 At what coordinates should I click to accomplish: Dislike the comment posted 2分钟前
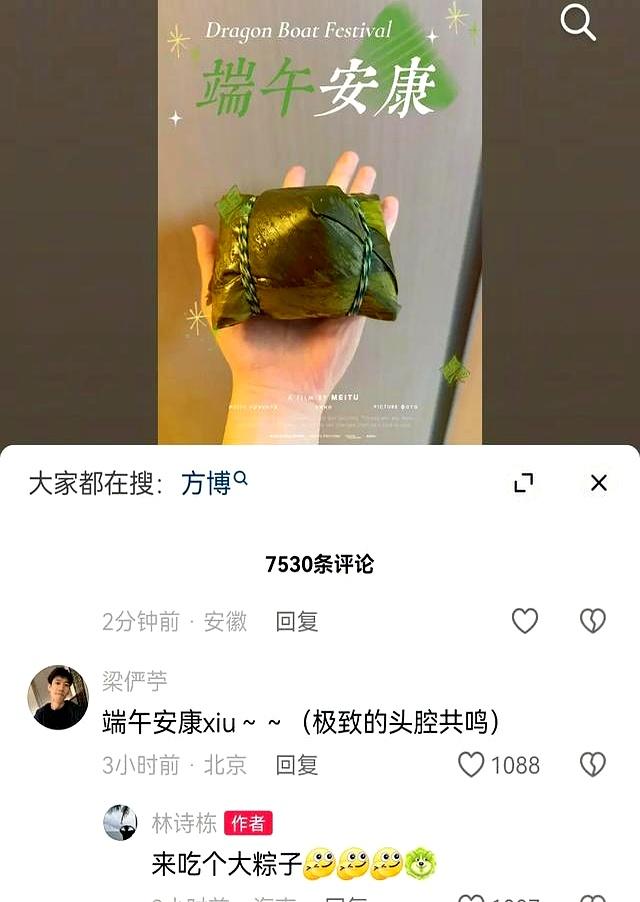pyautogui.click(x=593, y=621)
